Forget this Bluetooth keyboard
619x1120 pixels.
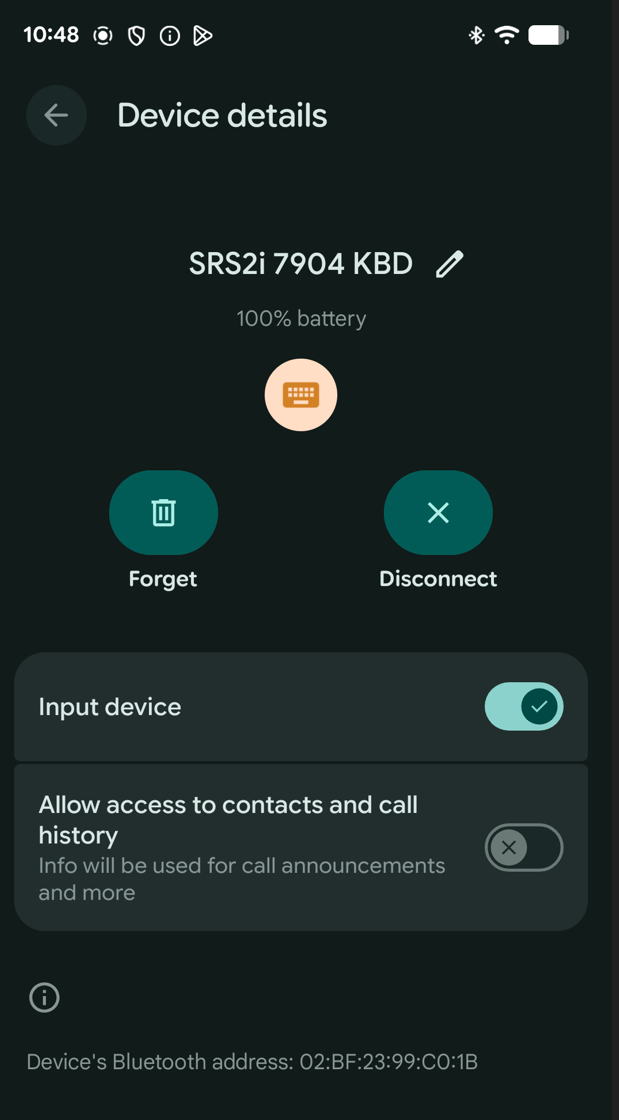163,513
